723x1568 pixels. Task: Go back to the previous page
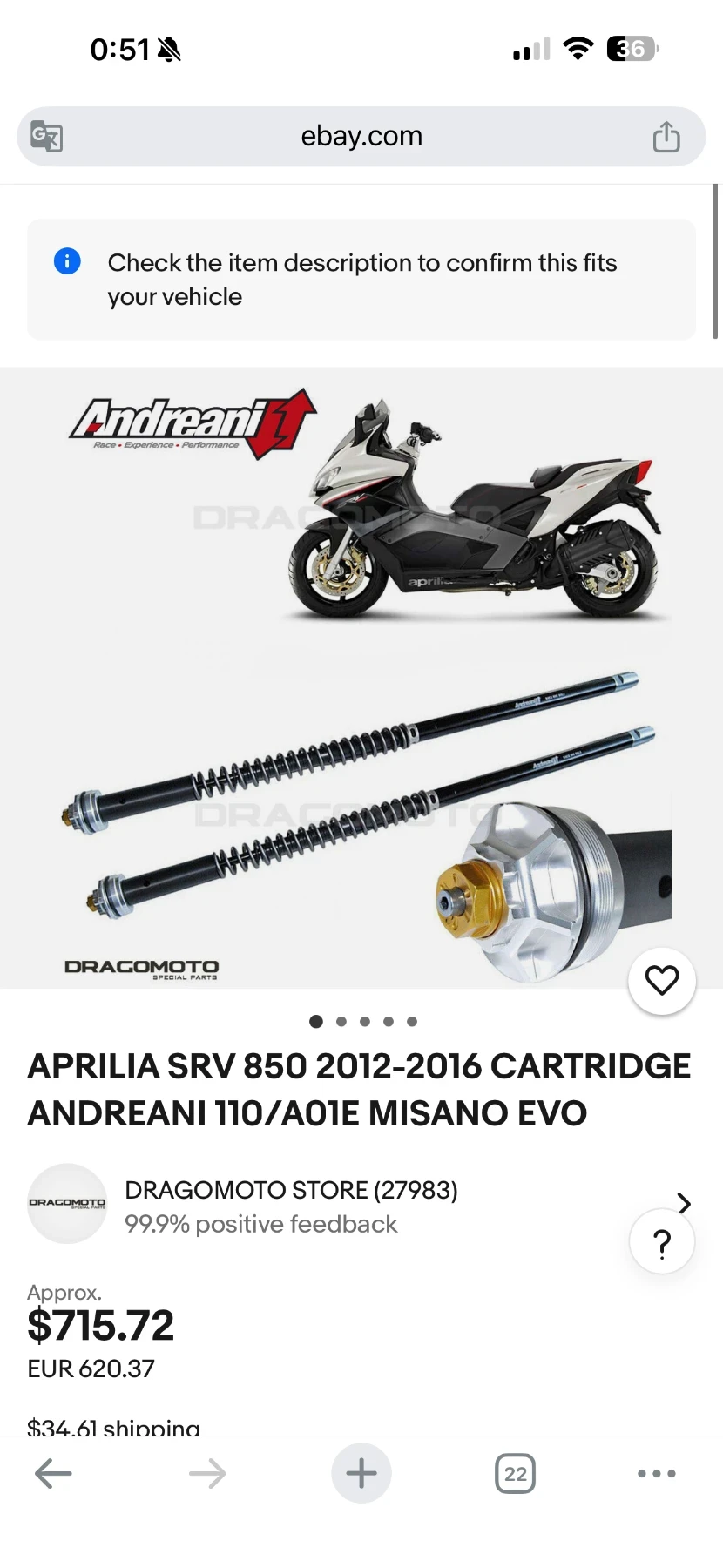pos(53,1474)
